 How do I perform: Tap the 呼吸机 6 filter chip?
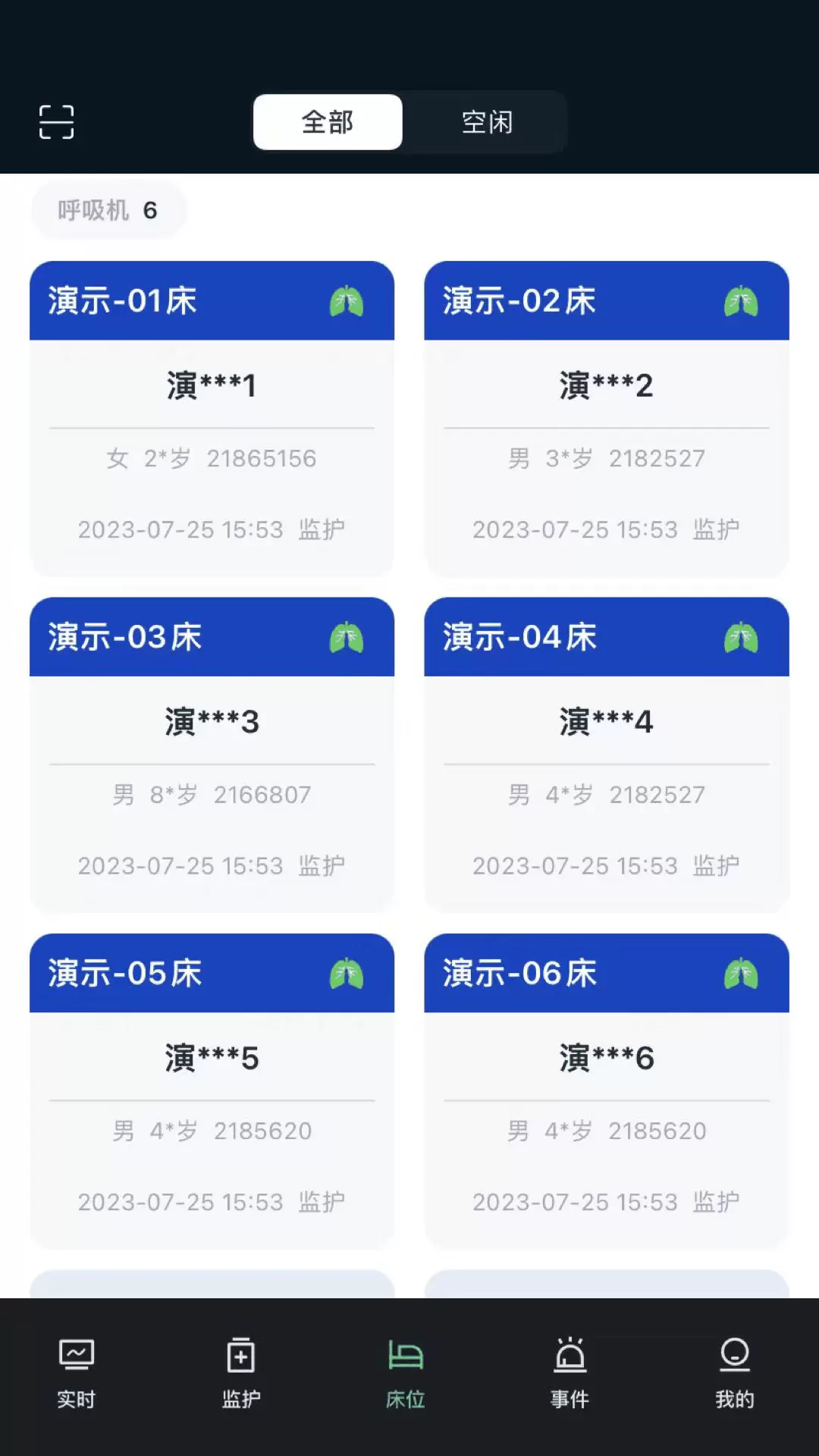point(108,210)
